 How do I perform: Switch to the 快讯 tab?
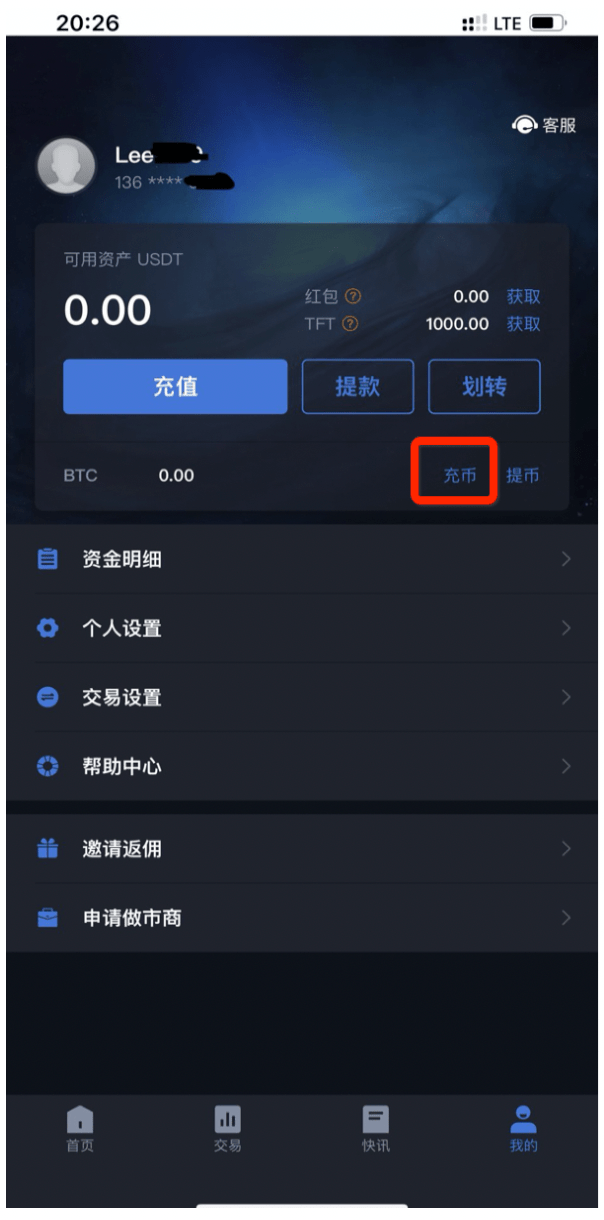coord(376,1130)
